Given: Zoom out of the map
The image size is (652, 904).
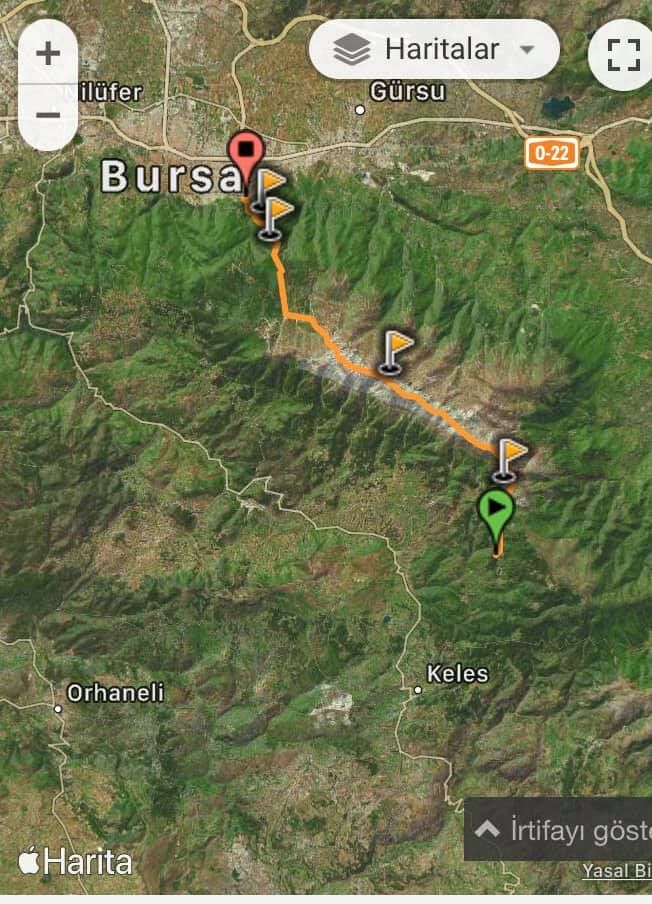Looking at the screenshot, I should tap(47, 115).
